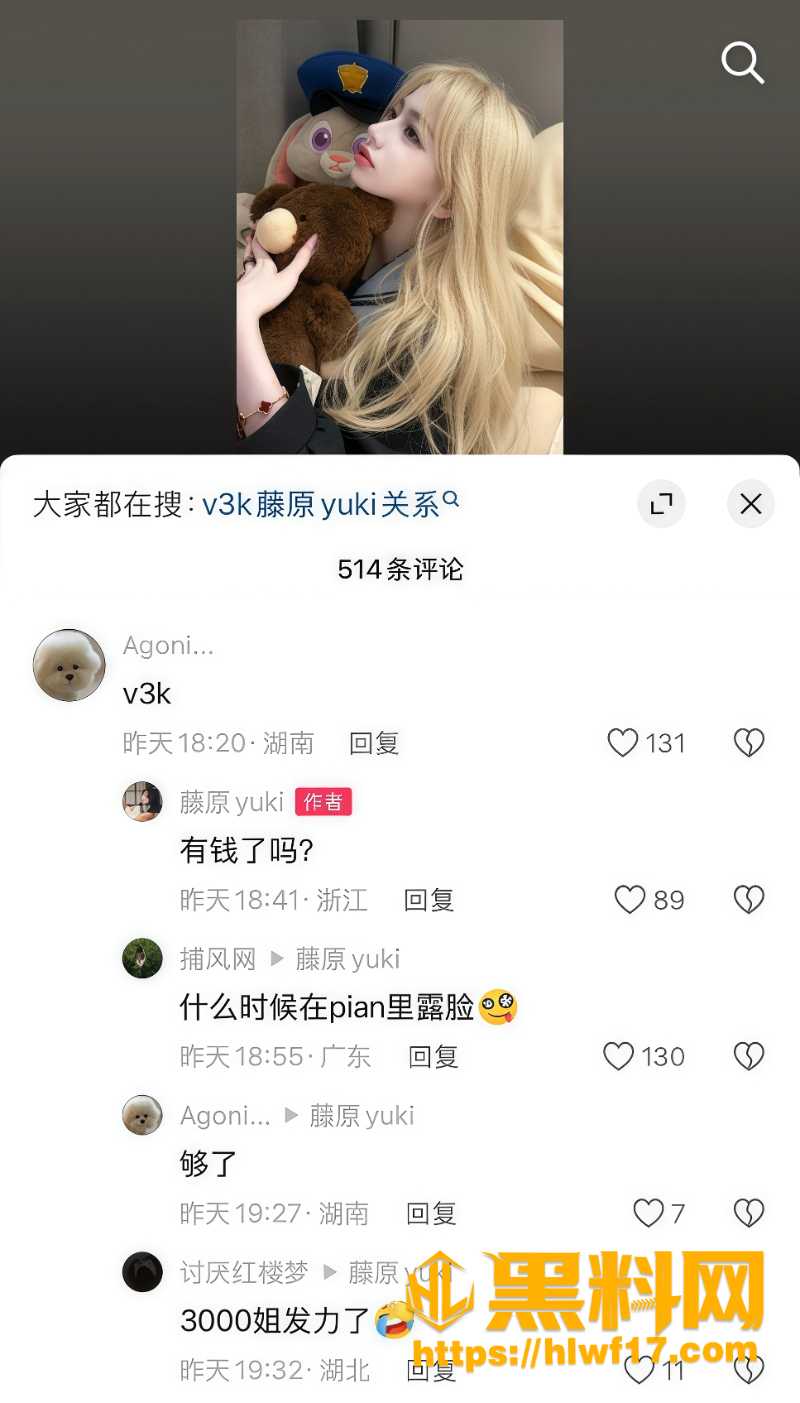Open 藤原yuki's author avatar
This screenshot has height=1403, width=800.
click(142, 801)
